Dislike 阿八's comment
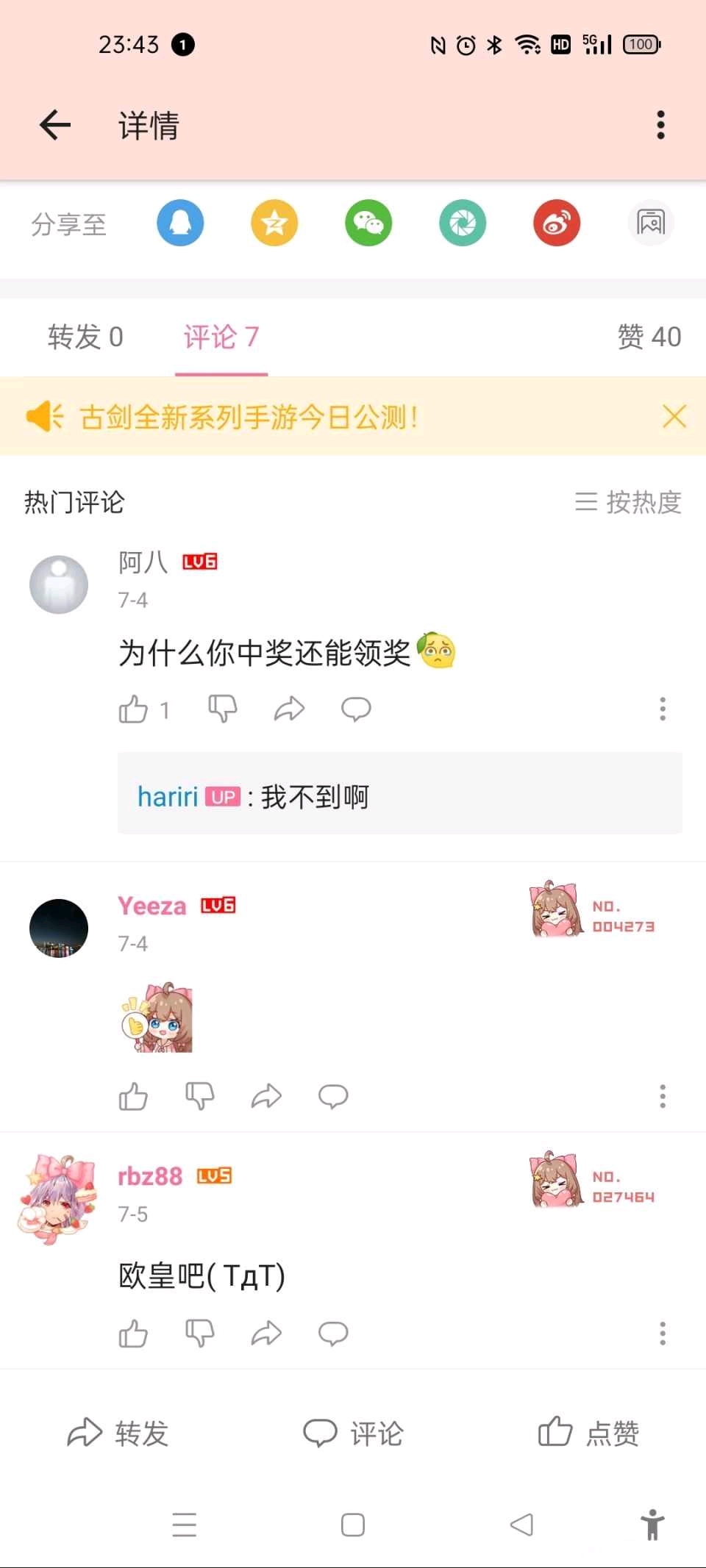706x1568 pixels. [x=222, y=709]
